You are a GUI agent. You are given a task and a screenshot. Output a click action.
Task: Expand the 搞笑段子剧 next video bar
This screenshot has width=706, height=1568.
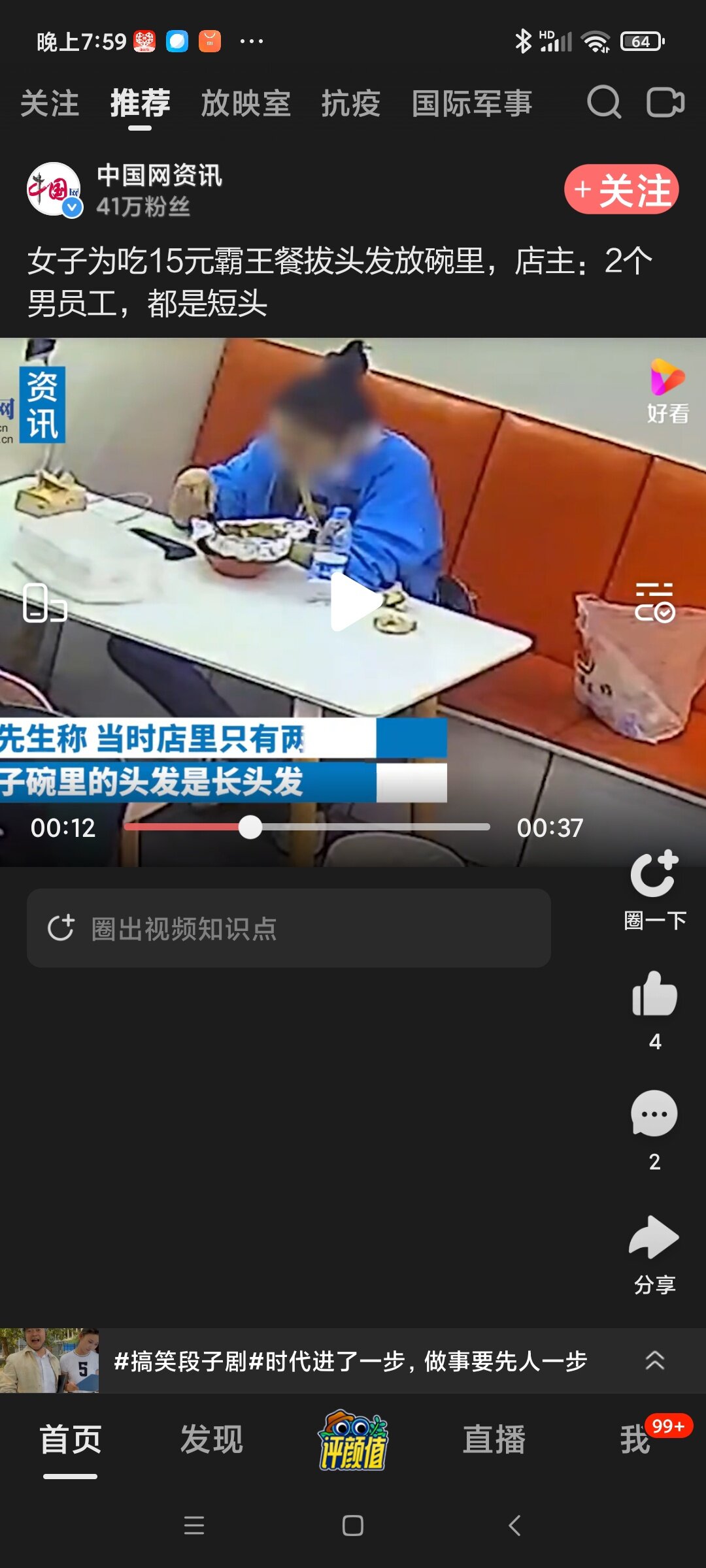click(x=654, y=1360)
